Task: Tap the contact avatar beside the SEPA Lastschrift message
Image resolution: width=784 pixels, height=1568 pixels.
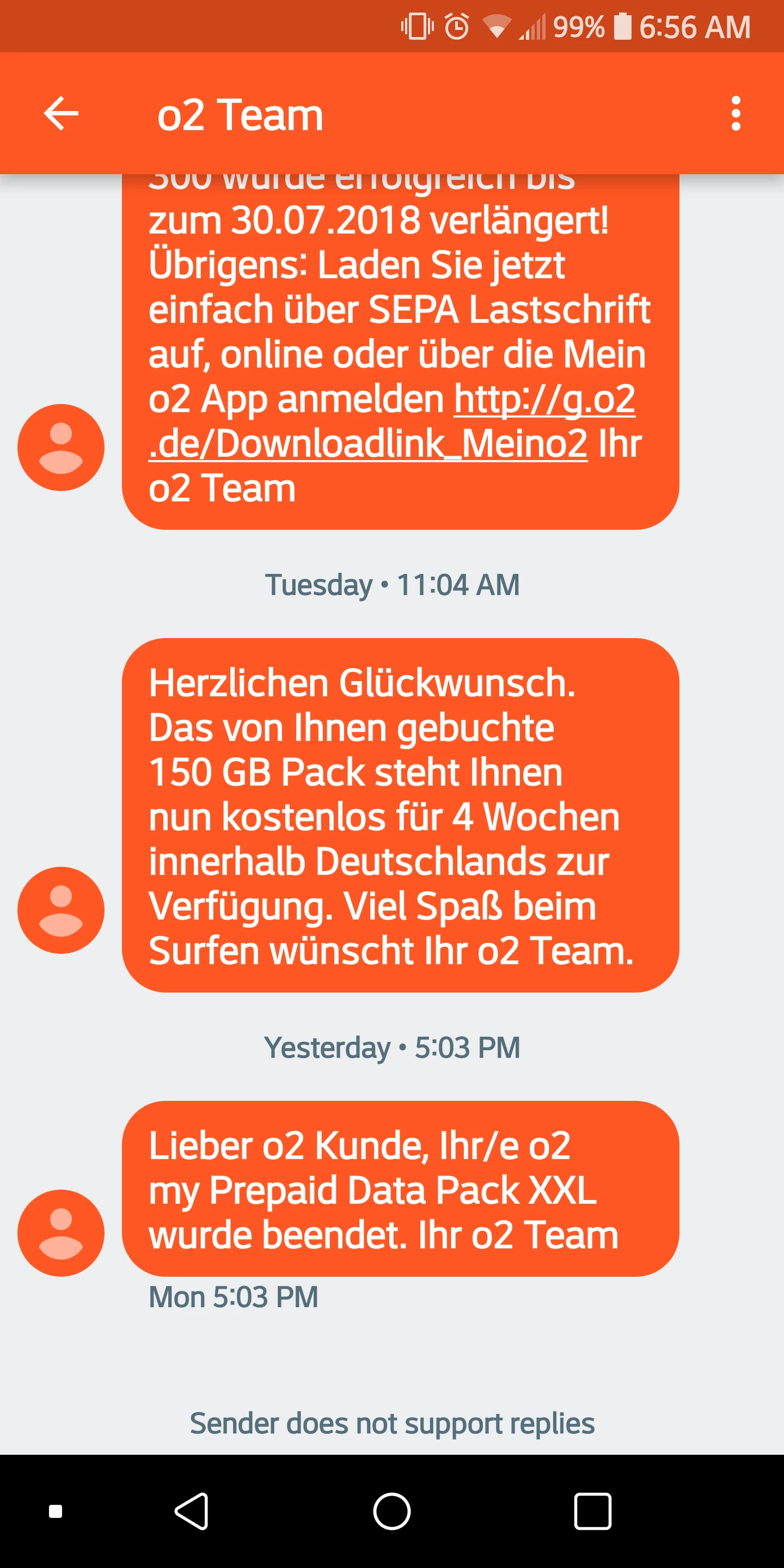Action: pyautogui.click(x=61, y=448)
